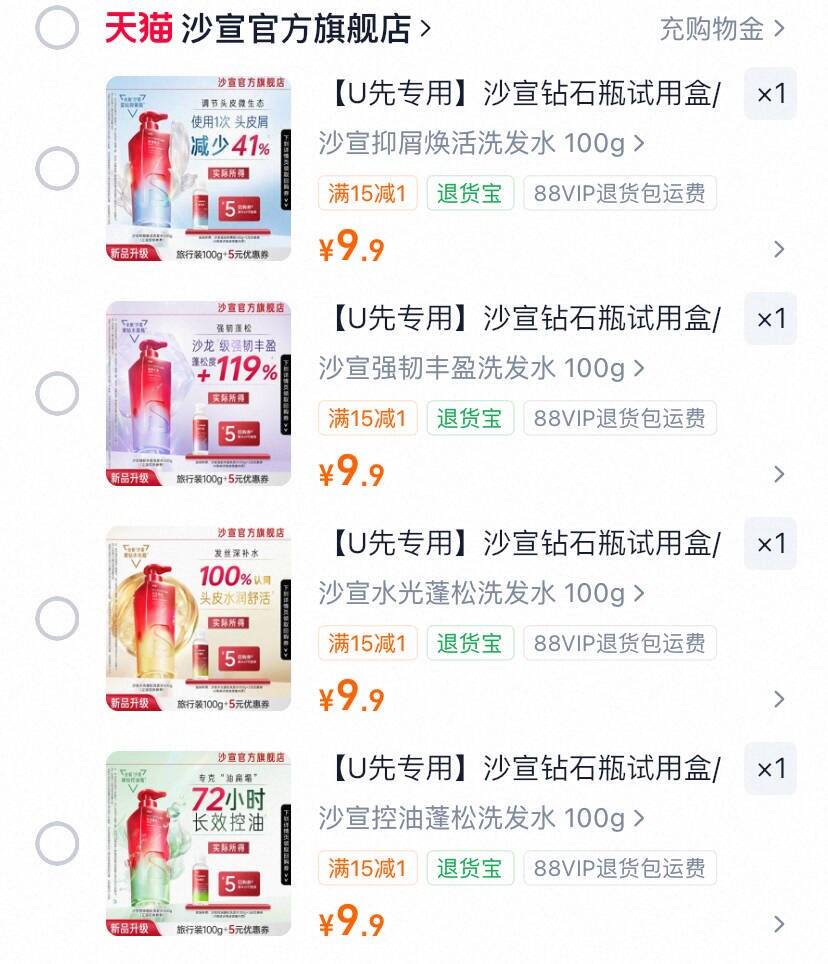Image resolution: width=828 pixels, height=964 pixels.
Task: Change spec 沙宣强韧丰盈洗发水 100g
Action: click(481, 369)
